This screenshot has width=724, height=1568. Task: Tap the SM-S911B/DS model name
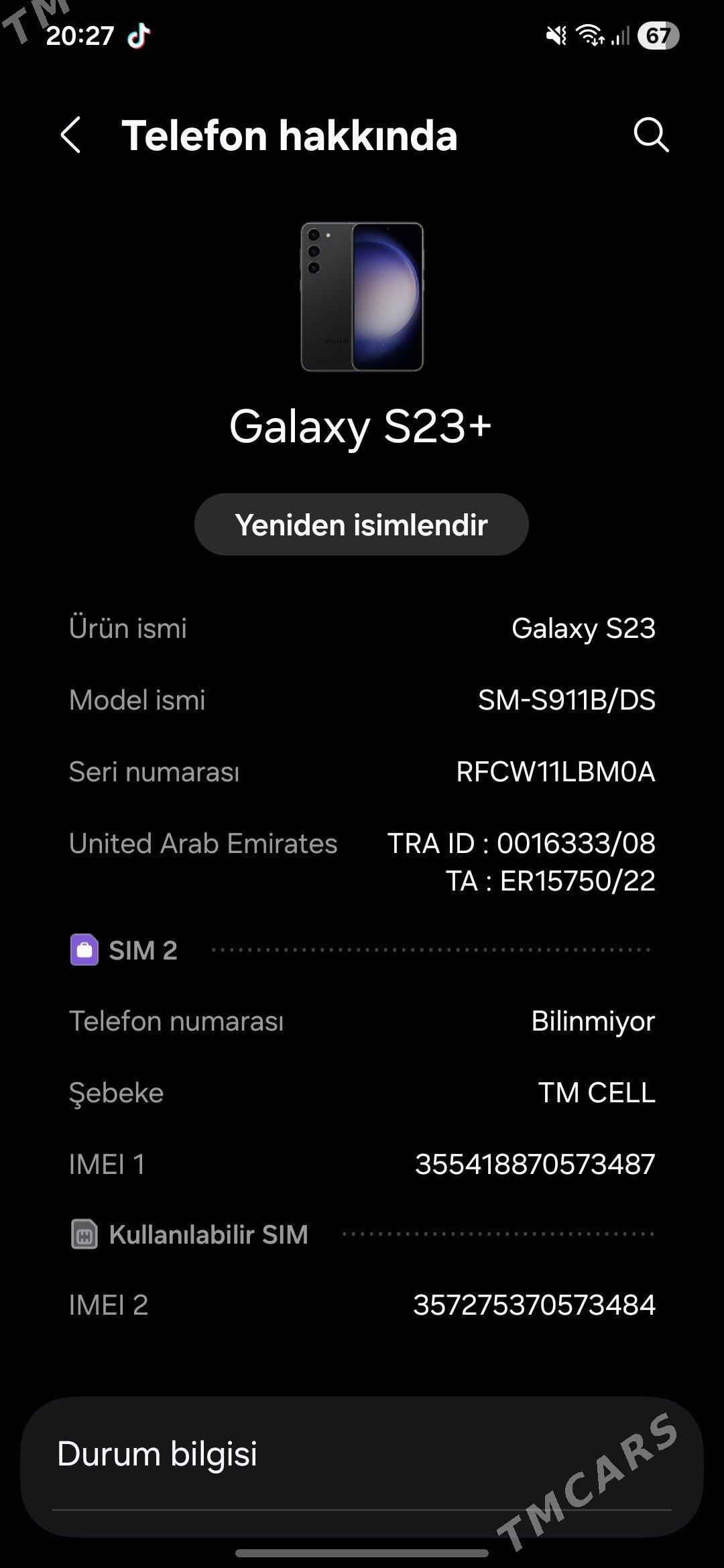click(x=568, y=700)
